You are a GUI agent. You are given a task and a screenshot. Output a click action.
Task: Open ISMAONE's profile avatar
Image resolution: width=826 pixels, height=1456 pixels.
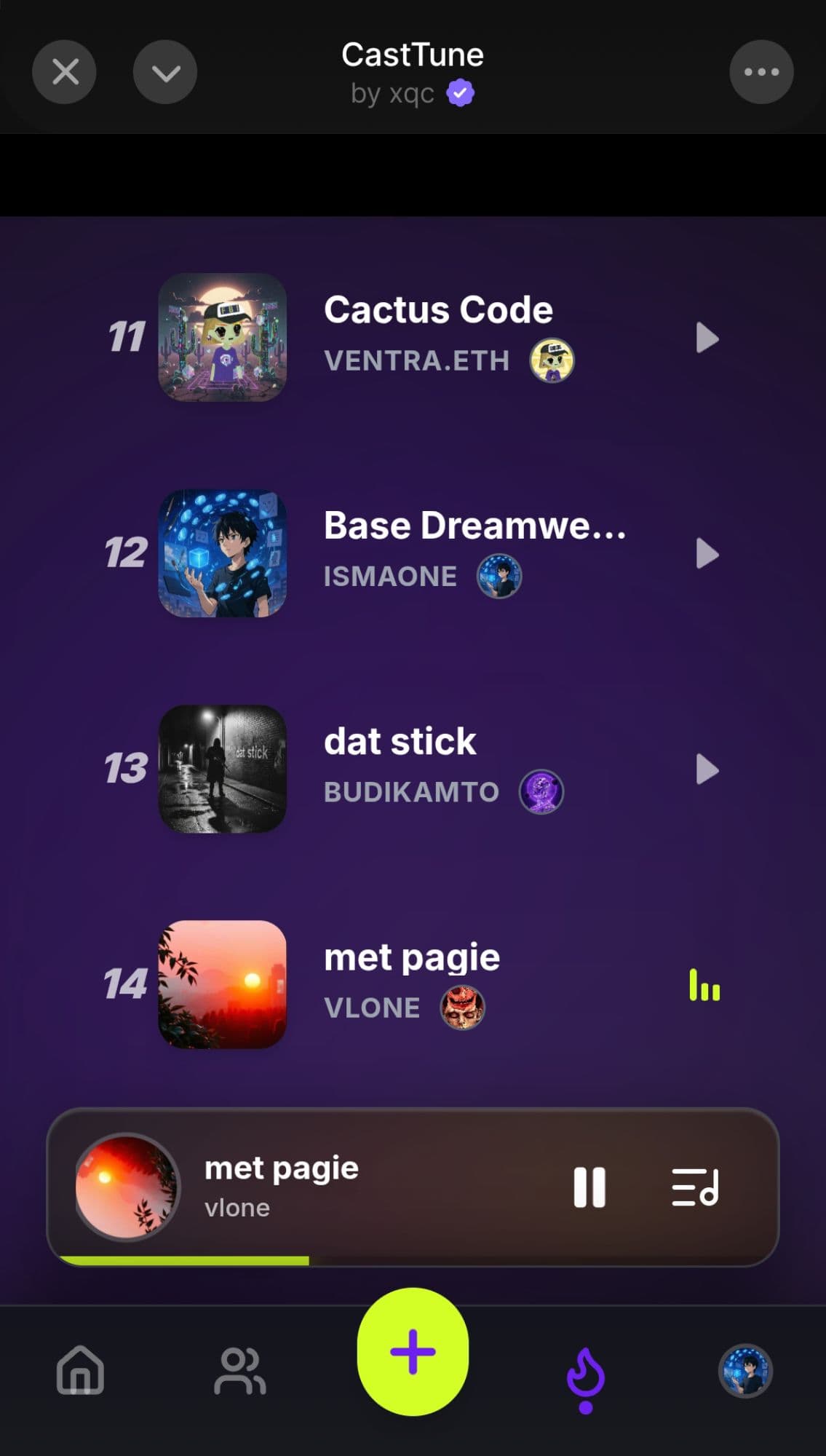(499, 577)
